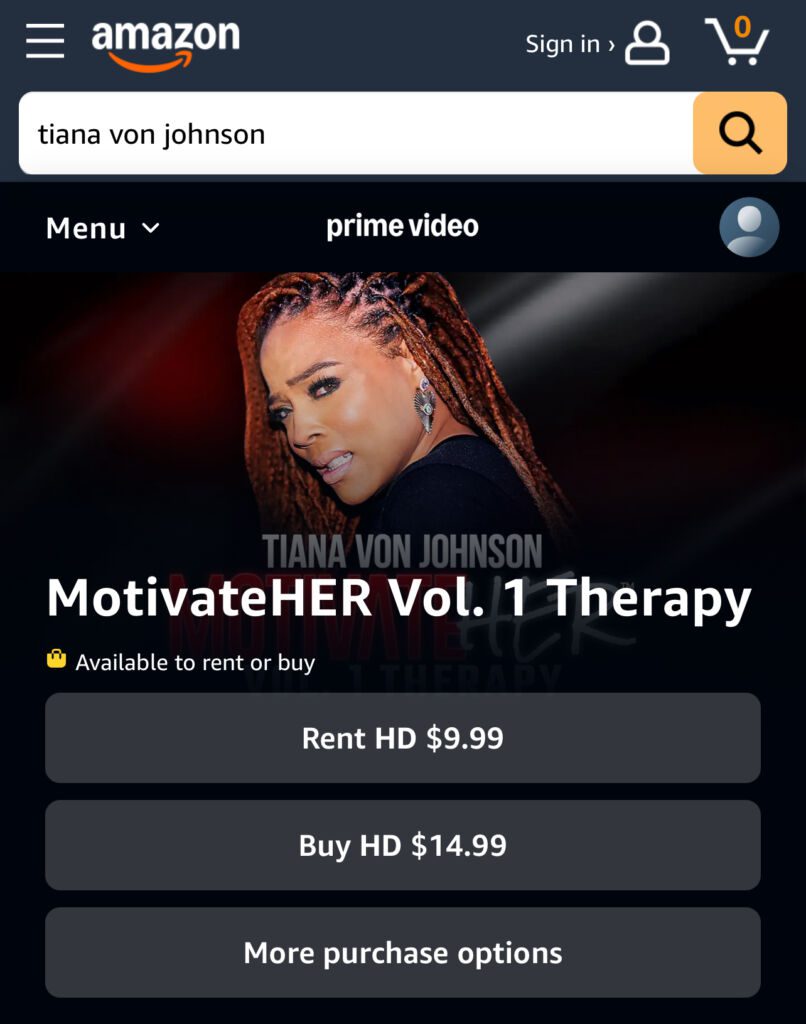This screenshot has width=806, height=1024.
Task: Show more purchase options
Action: 403,952
